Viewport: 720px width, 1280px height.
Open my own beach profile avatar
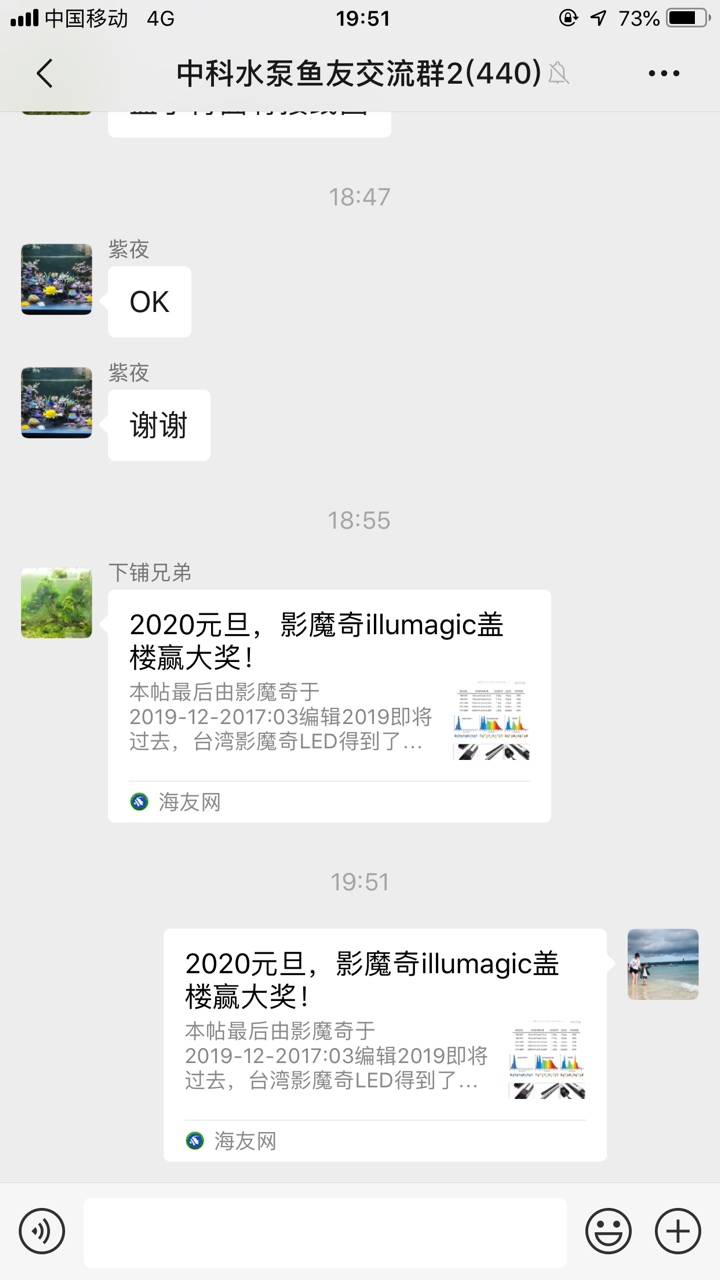pyautogui.click(x=663, y=964)
